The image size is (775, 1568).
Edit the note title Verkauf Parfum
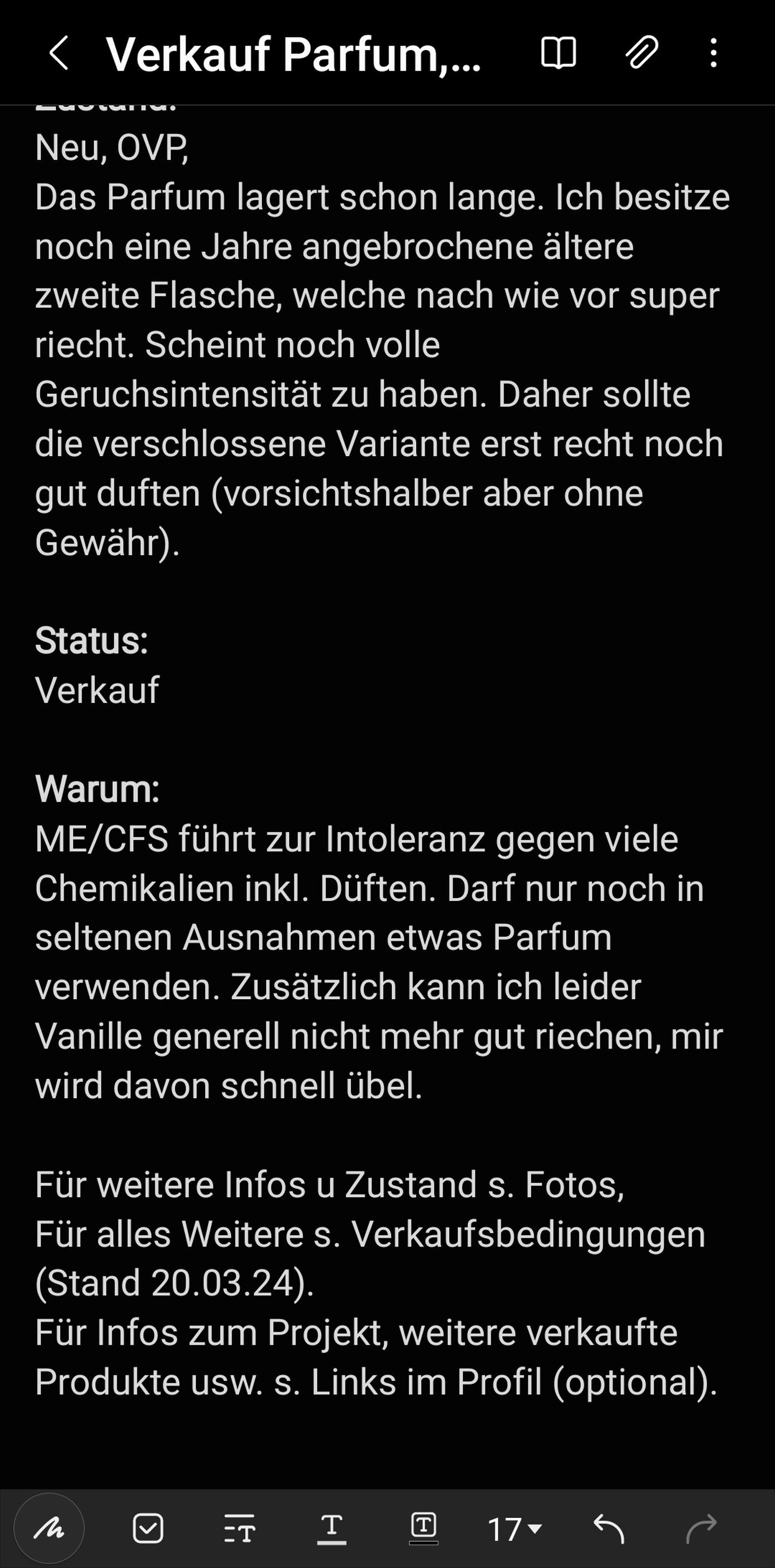pos(293,54)
